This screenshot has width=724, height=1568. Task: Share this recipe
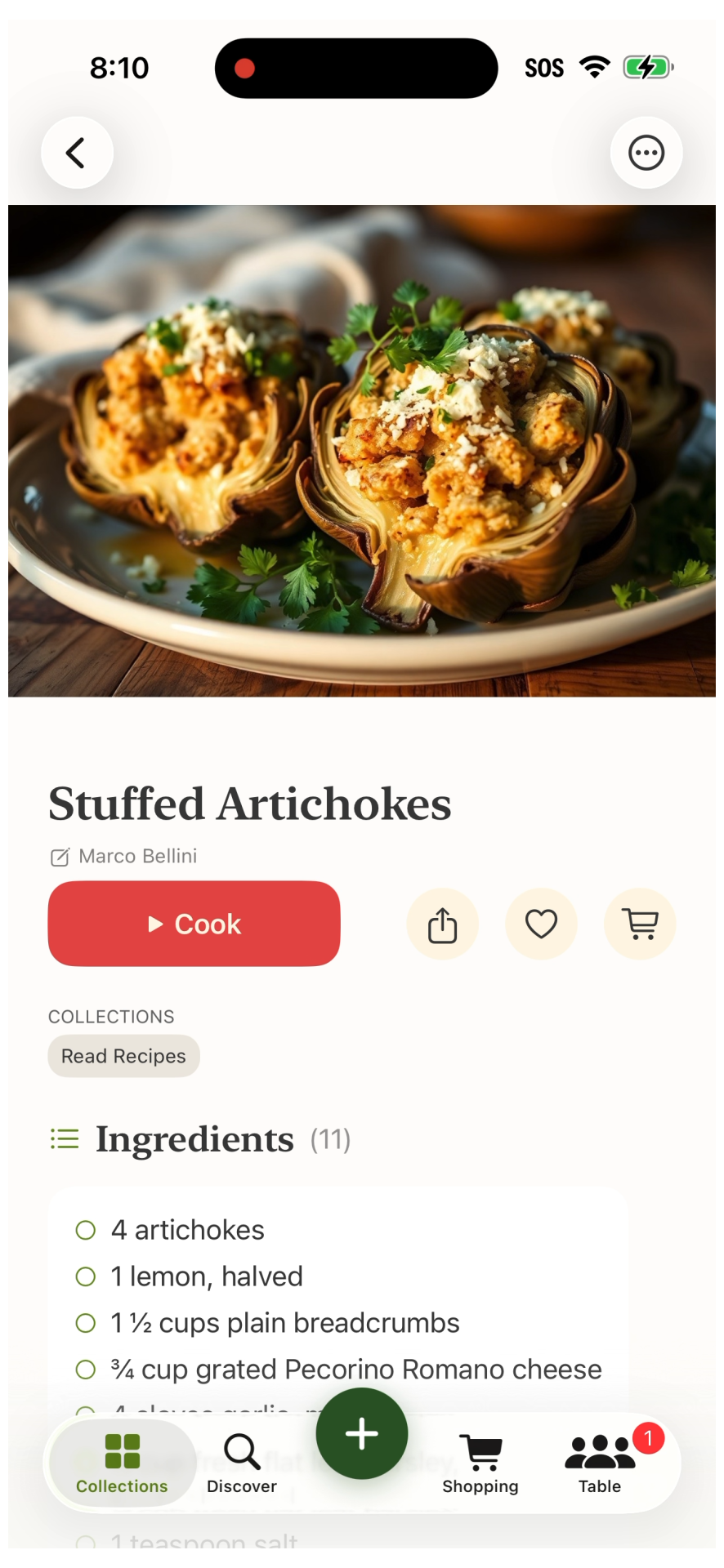point(442,924)
